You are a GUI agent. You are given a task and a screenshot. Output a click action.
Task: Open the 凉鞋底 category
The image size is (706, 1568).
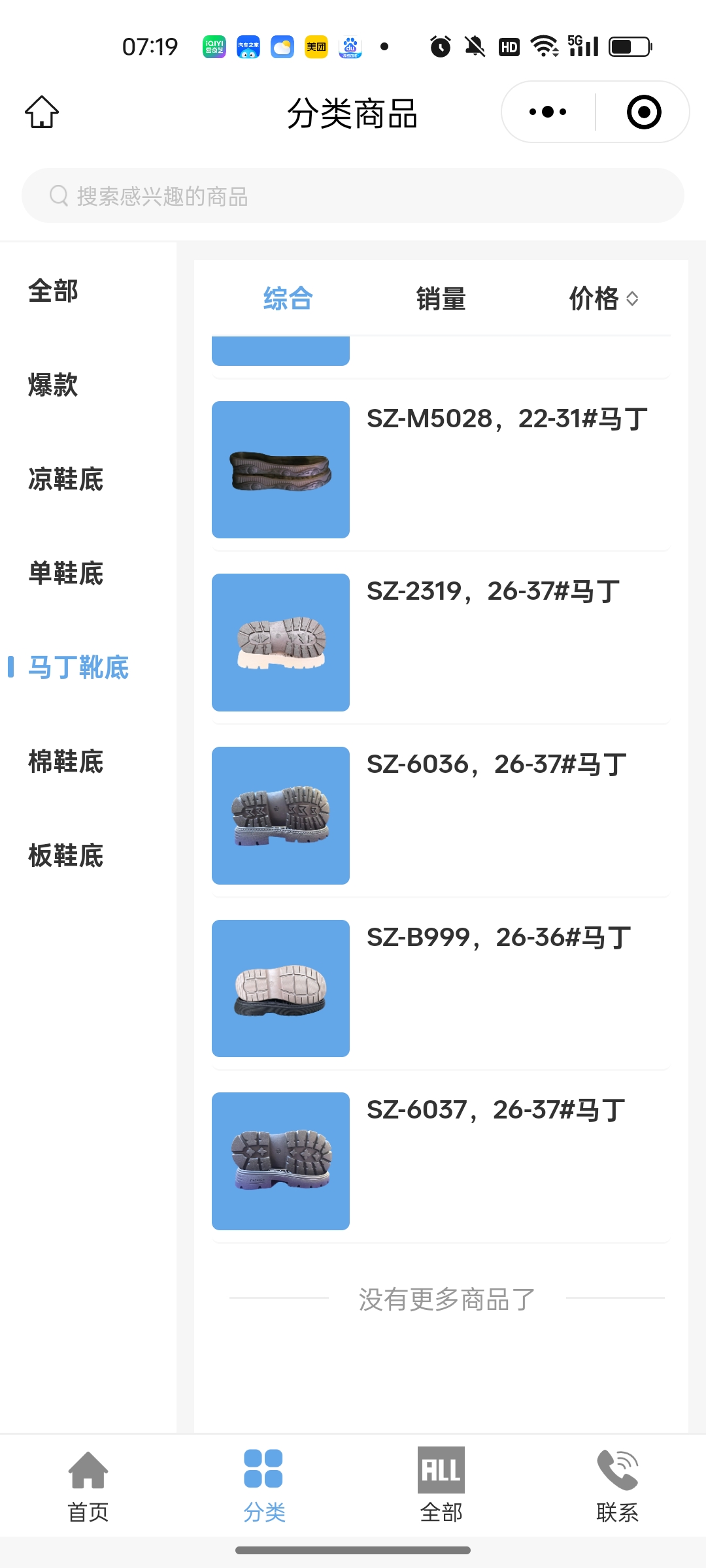click(65, 479)
